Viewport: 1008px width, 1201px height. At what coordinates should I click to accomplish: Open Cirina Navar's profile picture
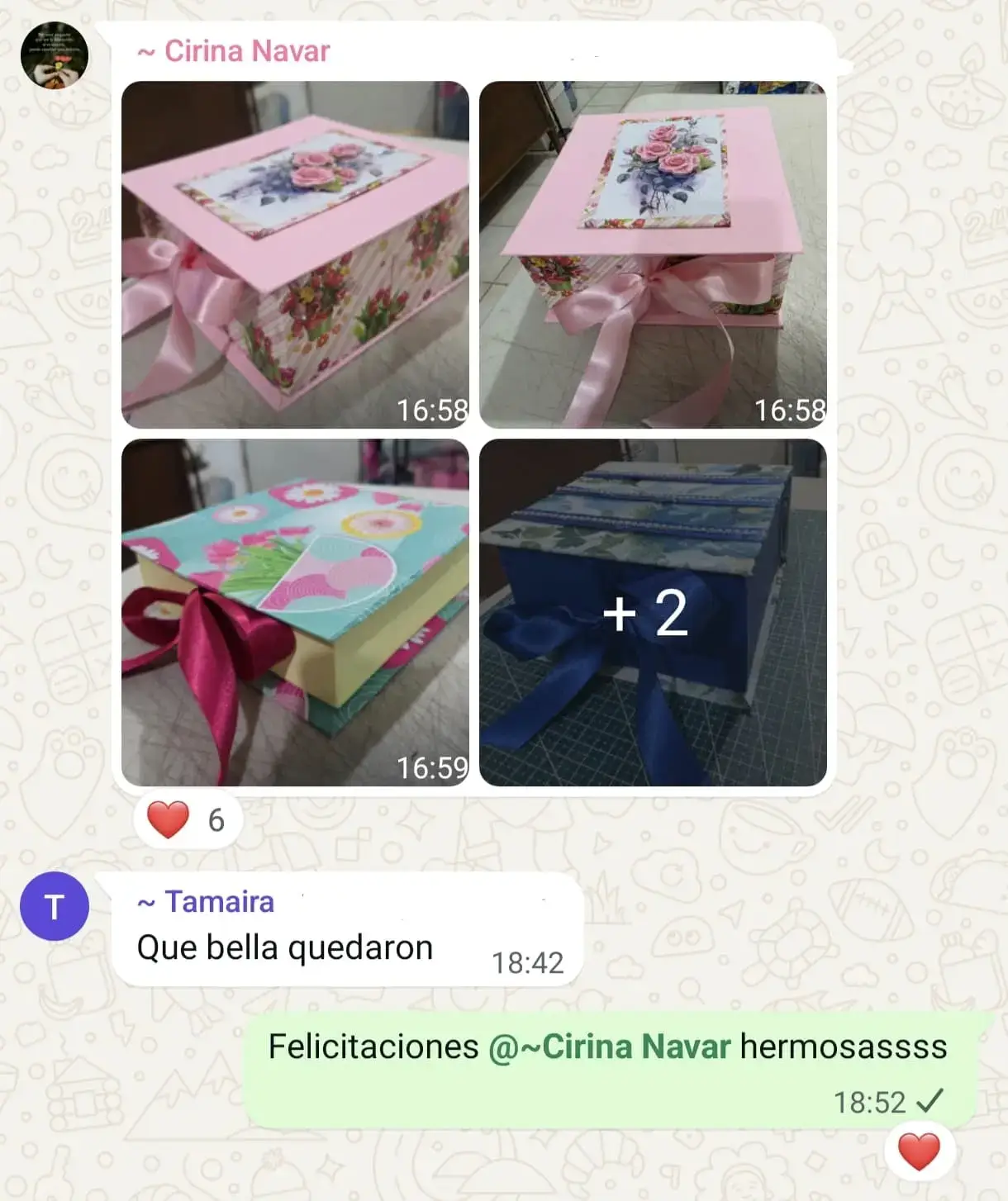[x=55, y=55]
